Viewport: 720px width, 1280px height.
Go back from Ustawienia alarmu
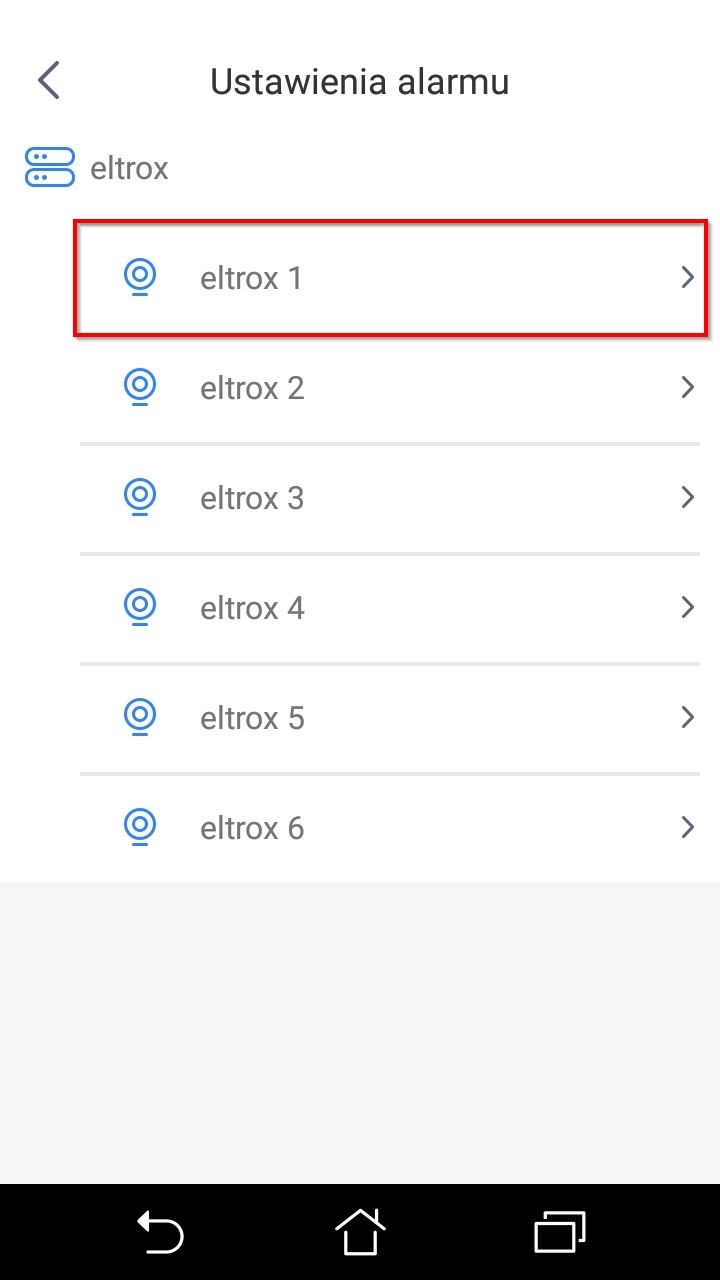click(49, 80)
